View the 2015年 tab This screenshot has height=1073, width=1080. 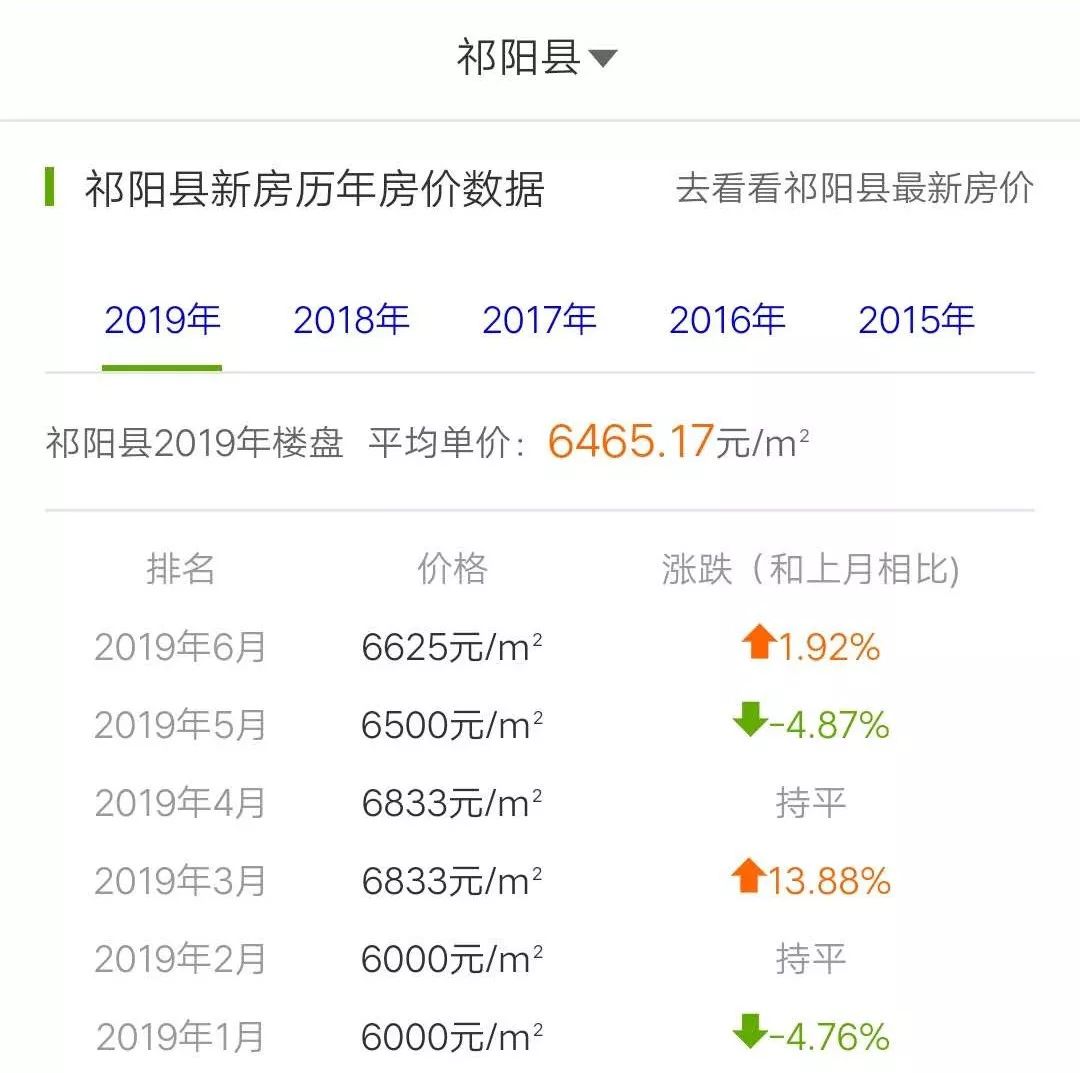tap(916, 321)
